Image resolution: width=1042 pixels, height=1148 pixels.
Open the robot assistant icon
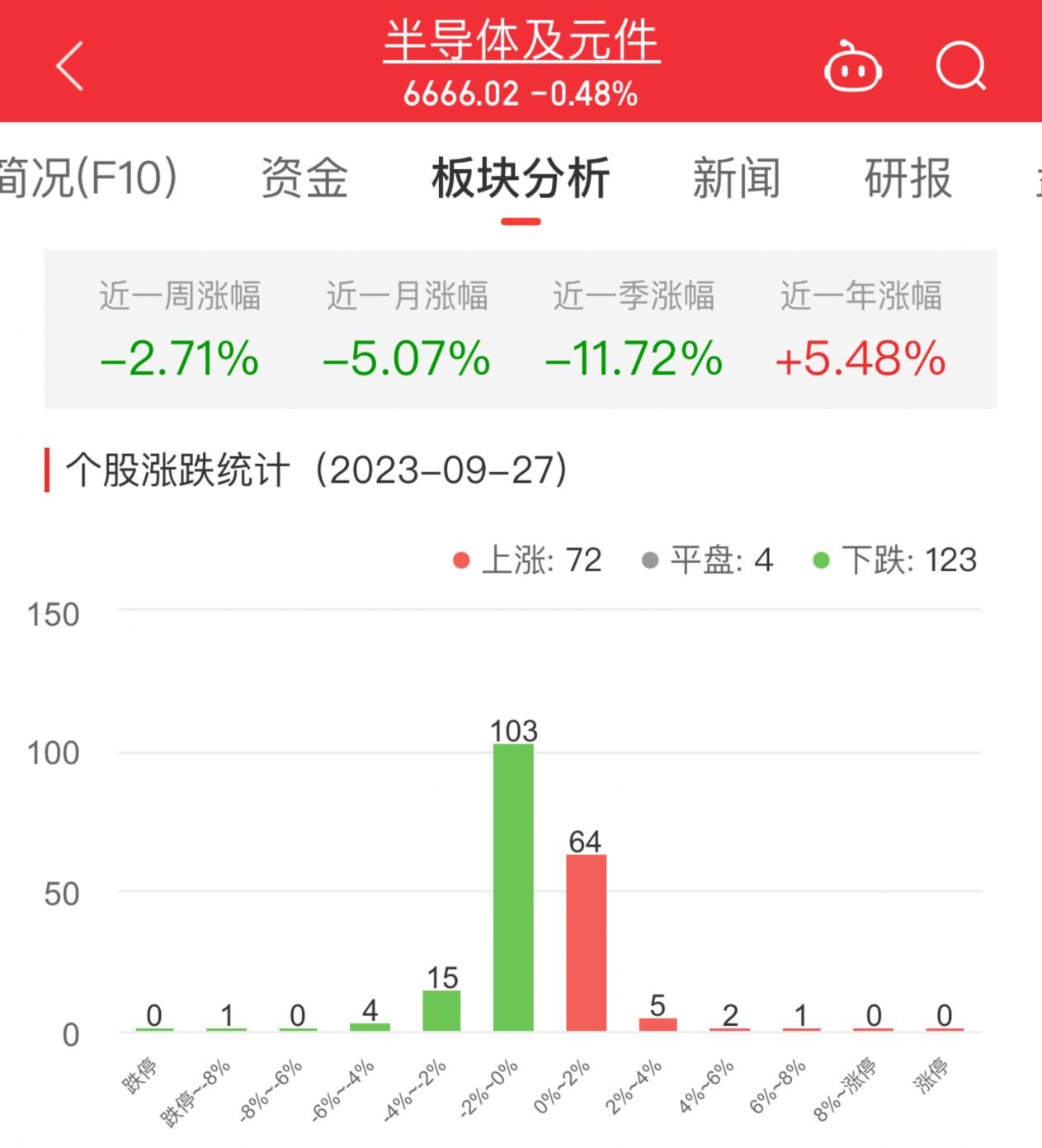pyautogui.click(x=852, y=66)
